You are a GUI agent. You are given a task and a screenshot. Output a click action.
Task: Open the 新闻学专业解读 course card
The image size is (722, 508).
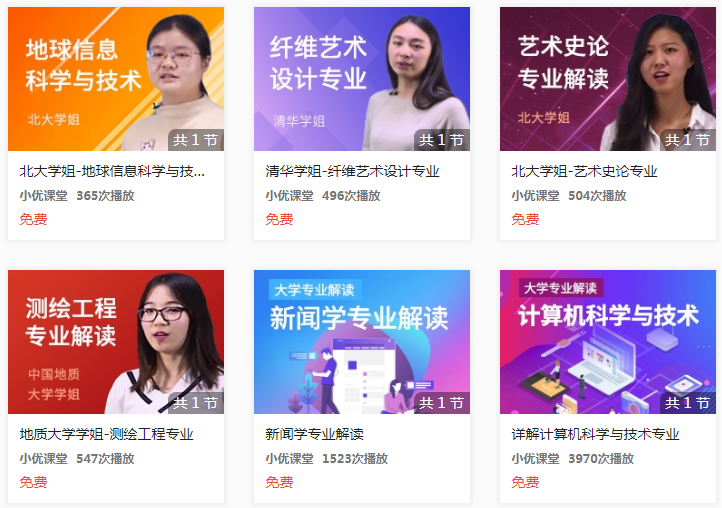click(361, 342)
